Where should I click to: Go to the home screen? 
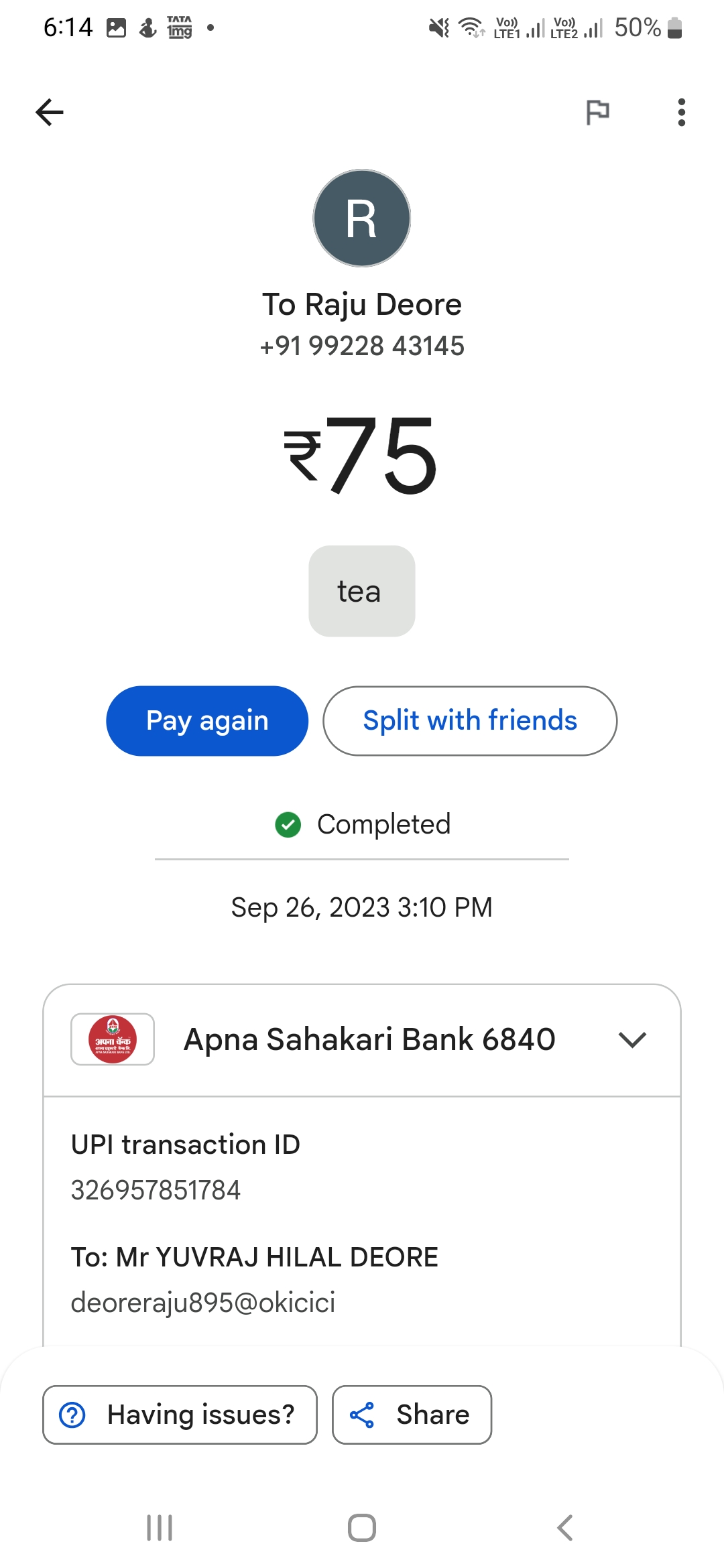(x=362, y=1528)
